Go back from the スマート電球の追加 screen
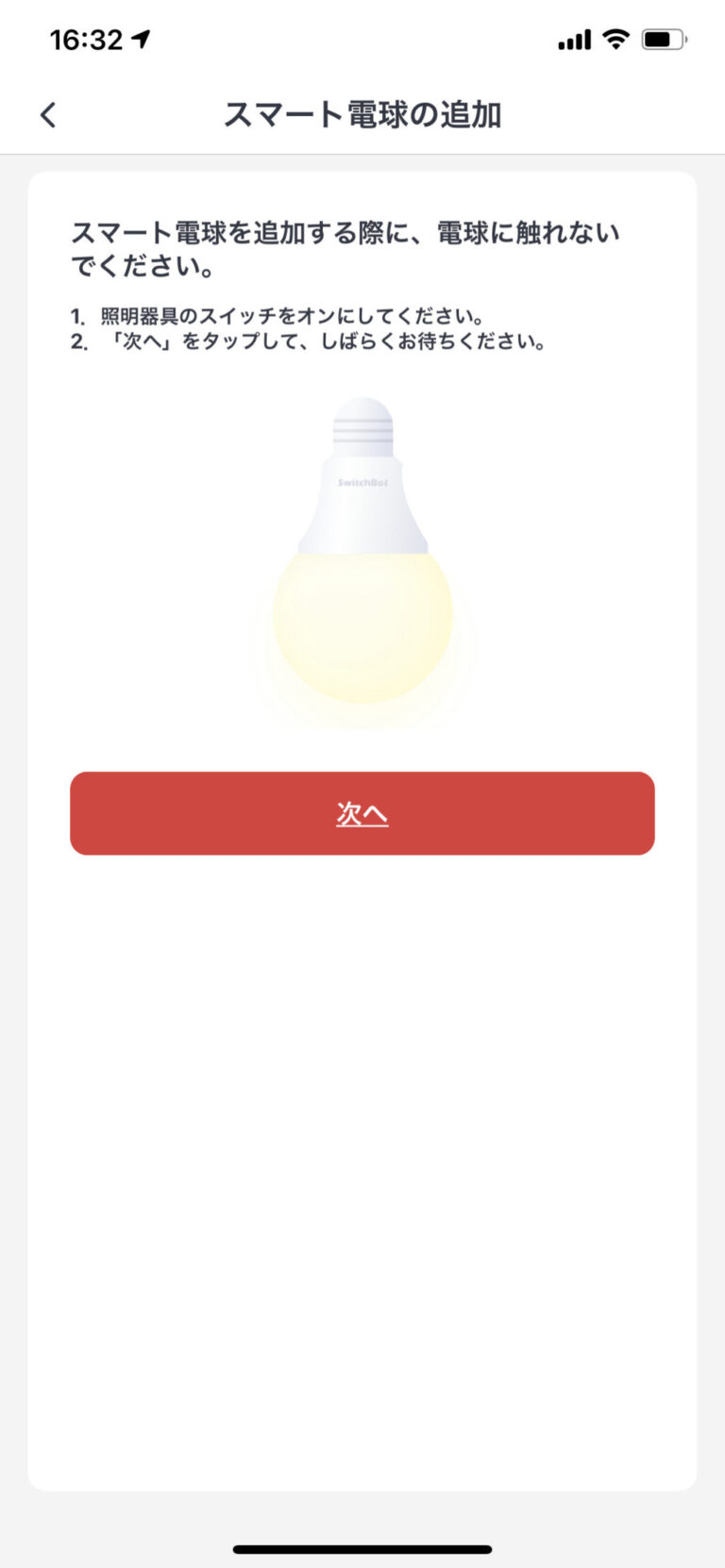Viewport: 725px width, 1568px height. click(48, 115)
